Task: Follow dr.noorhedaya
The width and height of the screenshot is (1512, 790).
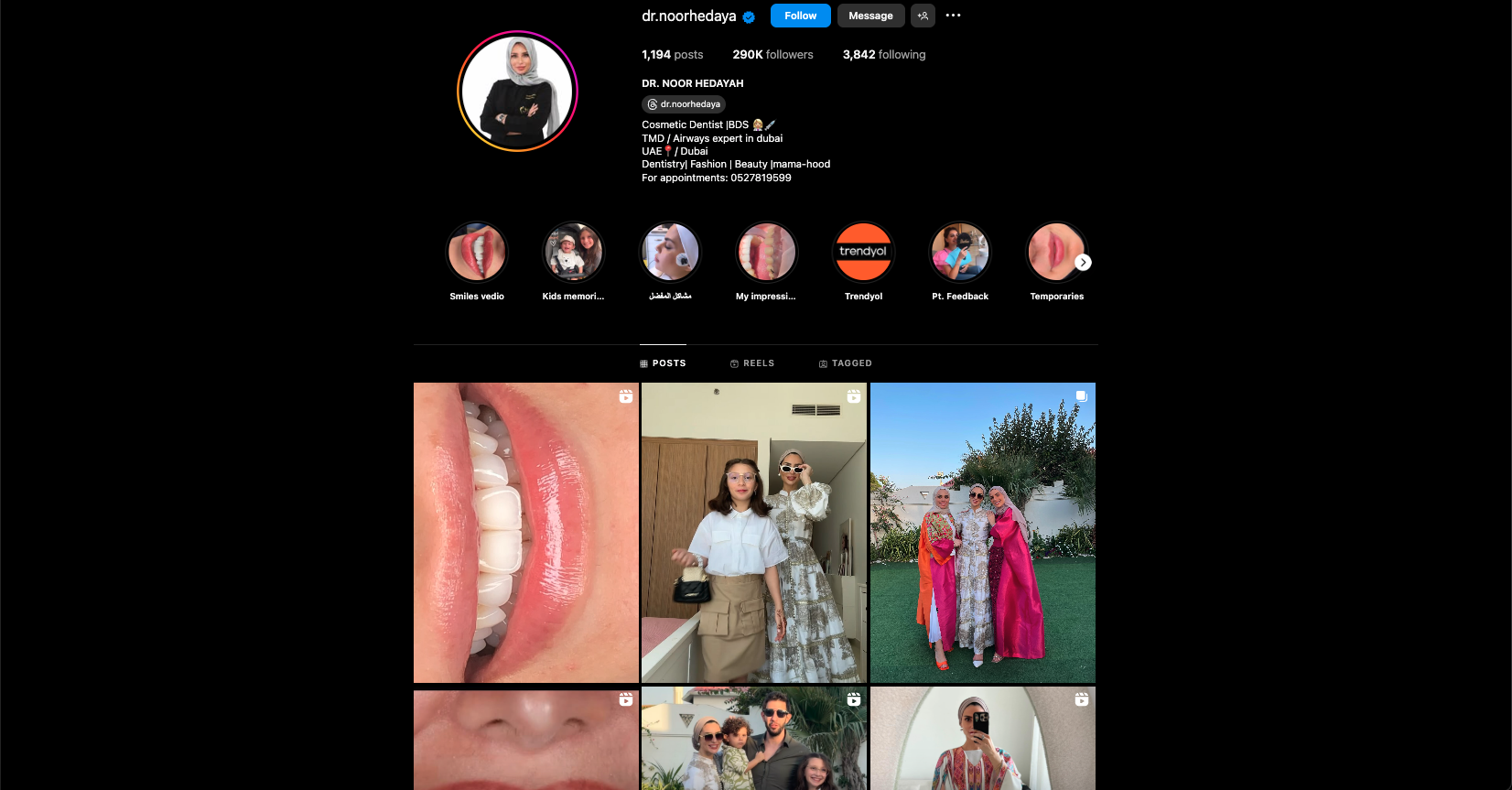Action: coord(800,16)
